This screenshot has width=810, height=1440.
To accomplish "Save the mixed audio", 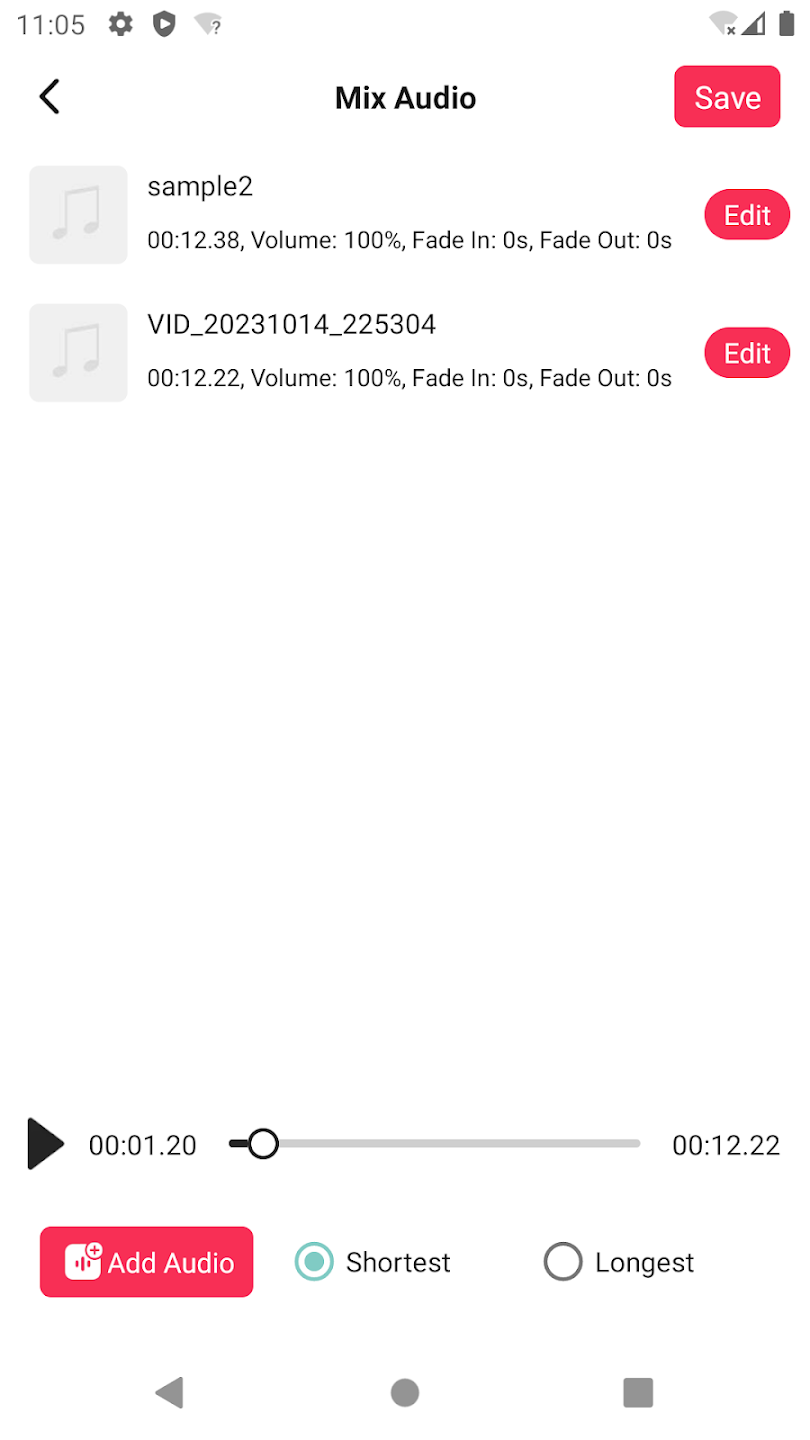I will pos(727,97).
